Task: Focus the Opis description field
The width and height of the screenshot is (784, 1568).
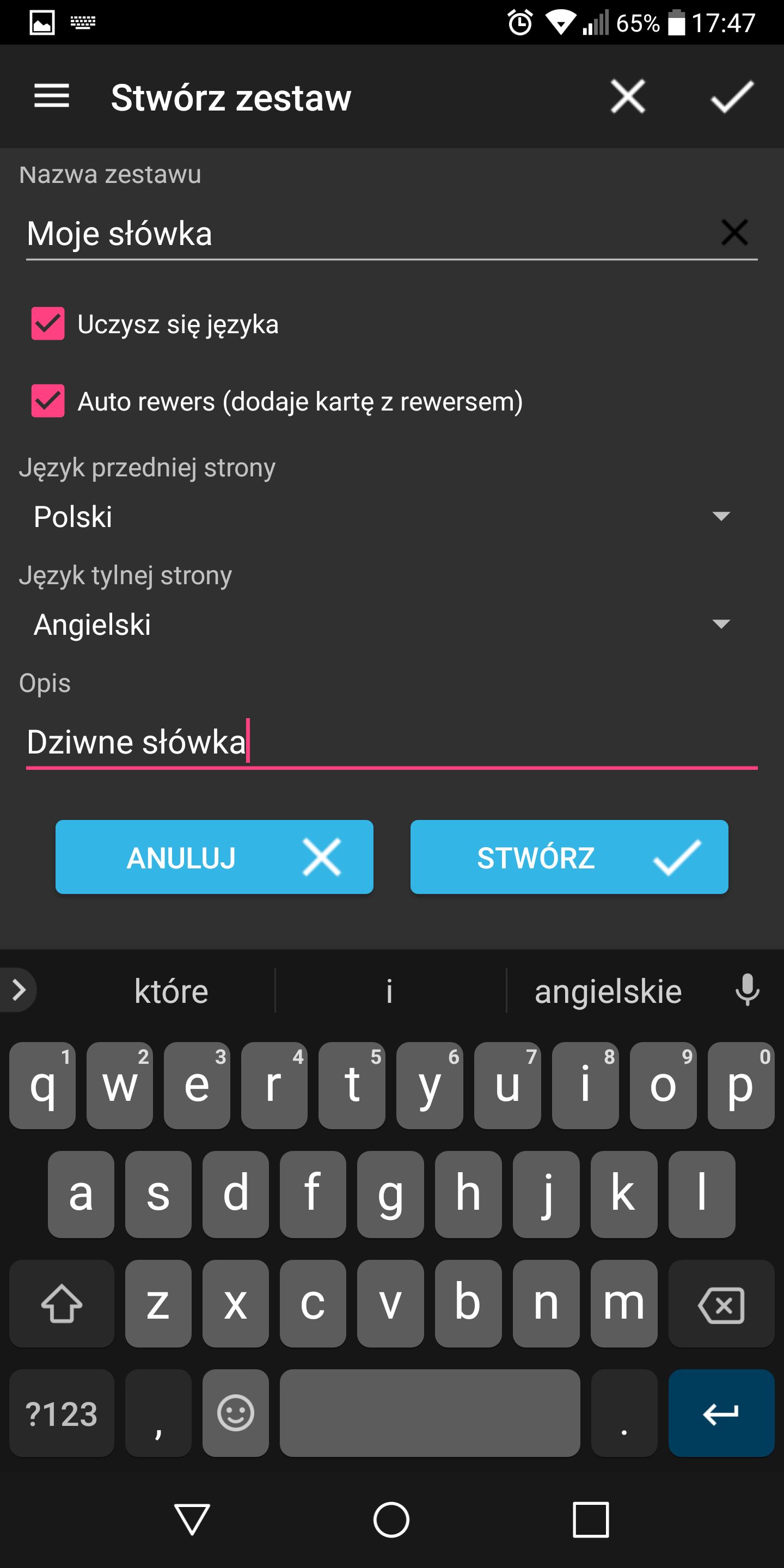Action: coord(391,743)
